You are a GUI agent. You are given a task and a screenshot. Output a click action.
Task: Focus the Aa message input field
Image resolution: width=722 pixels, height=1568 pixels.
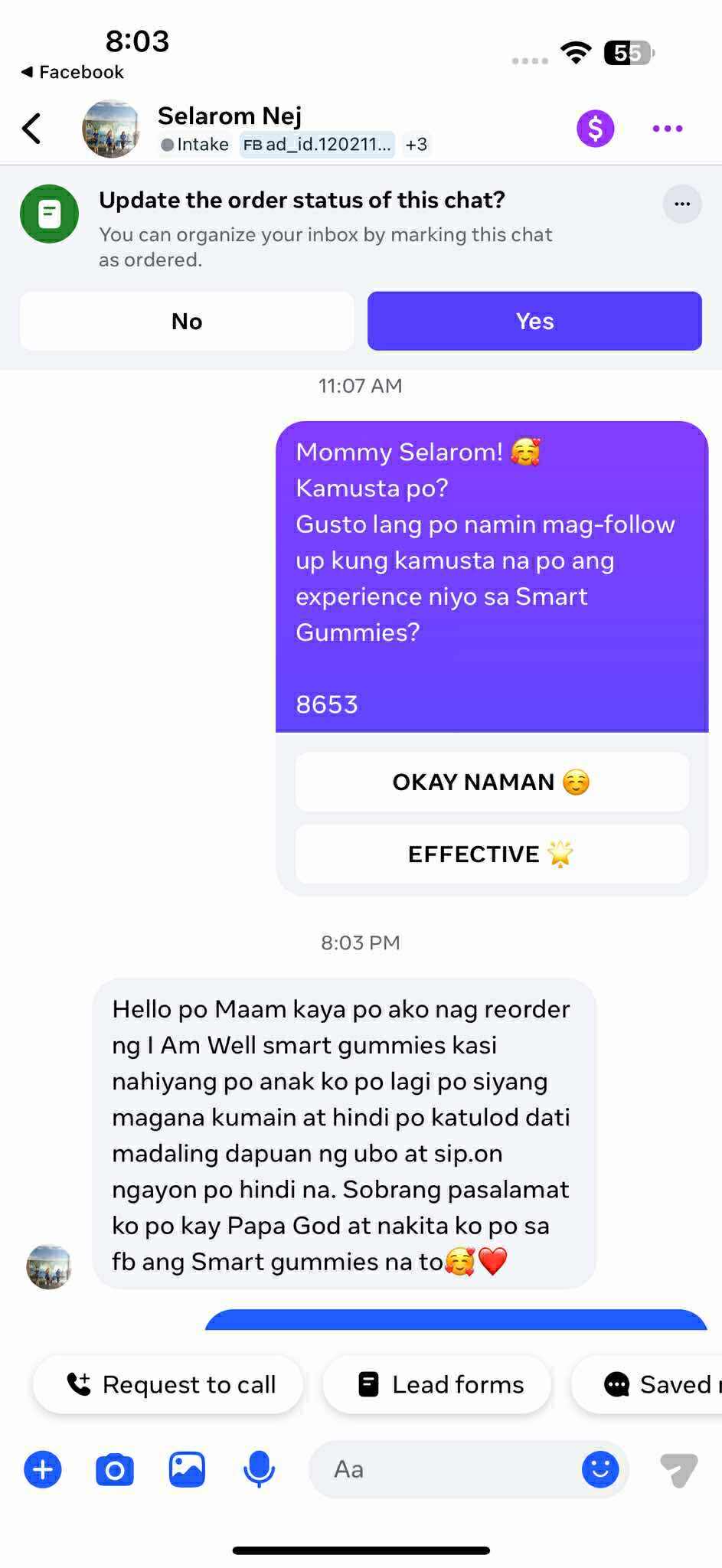point(444,1469)
